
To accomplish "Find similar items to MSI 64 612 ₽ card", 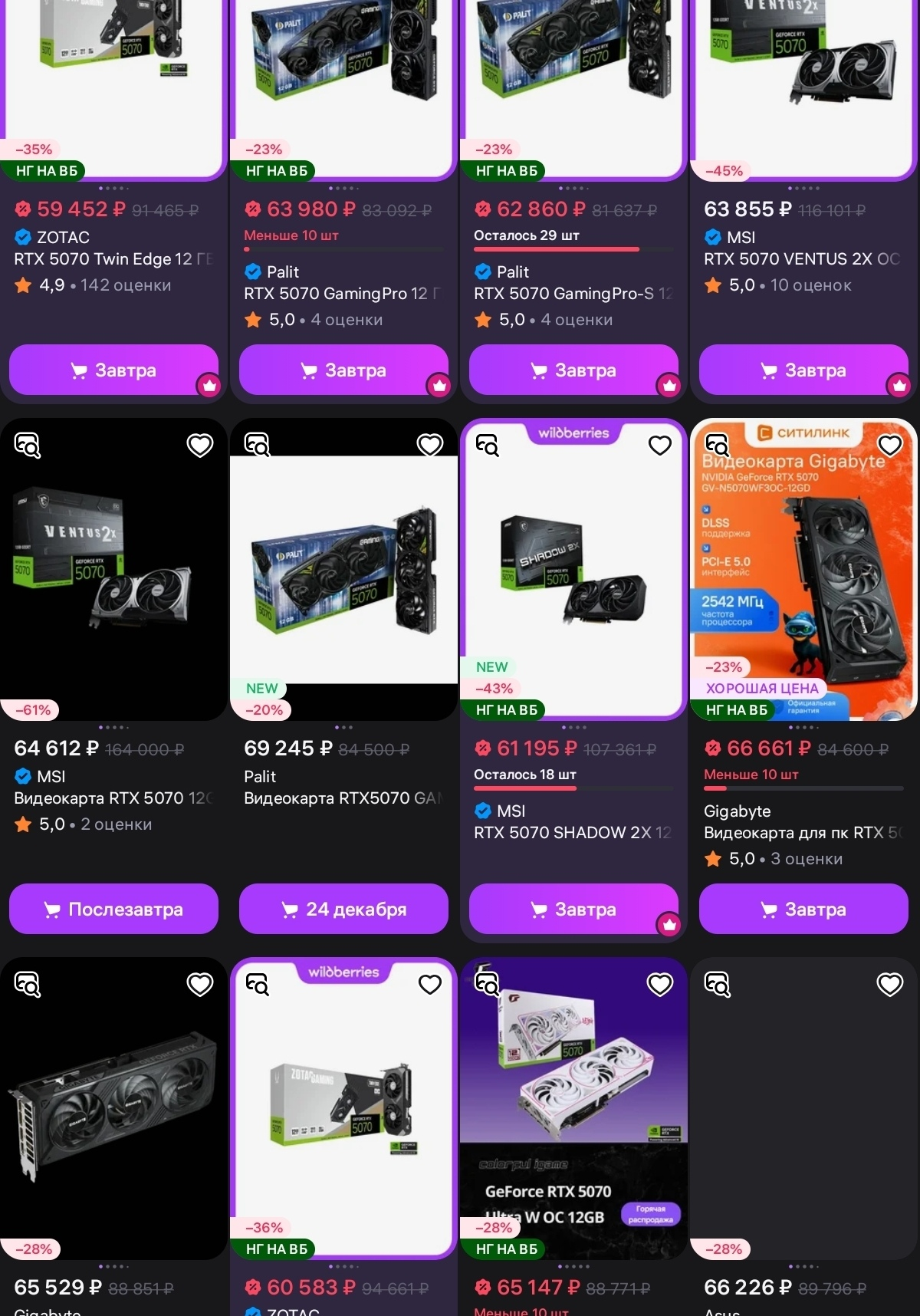I will 28,445.
